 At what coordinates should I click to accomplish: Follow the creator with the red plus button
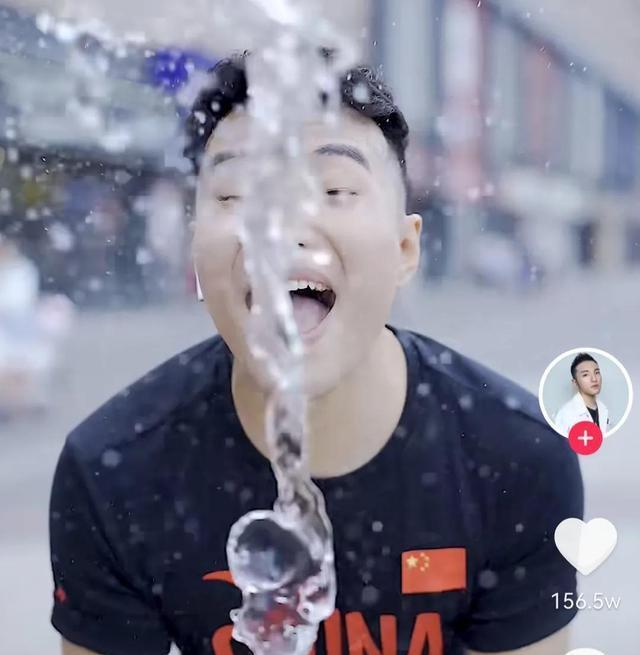click(x=585, y=438)
